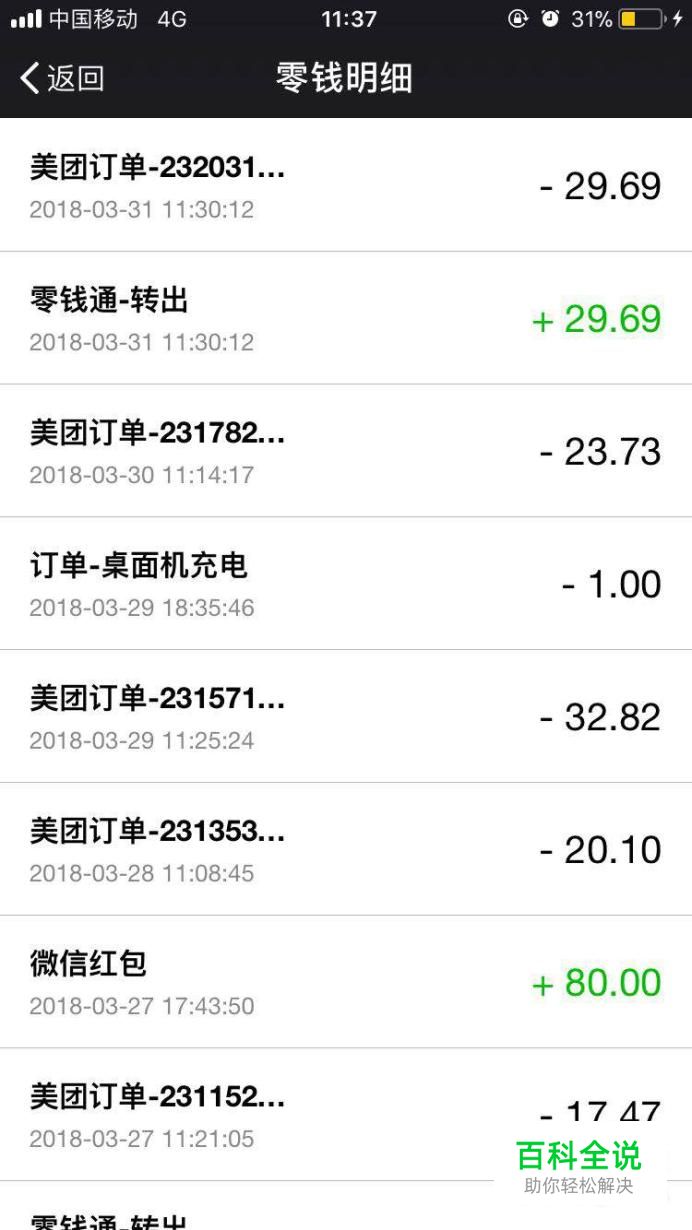Select the 美团订单-231571 transaction
This screenshot has height=1230, width=692.
coord(346,717)
